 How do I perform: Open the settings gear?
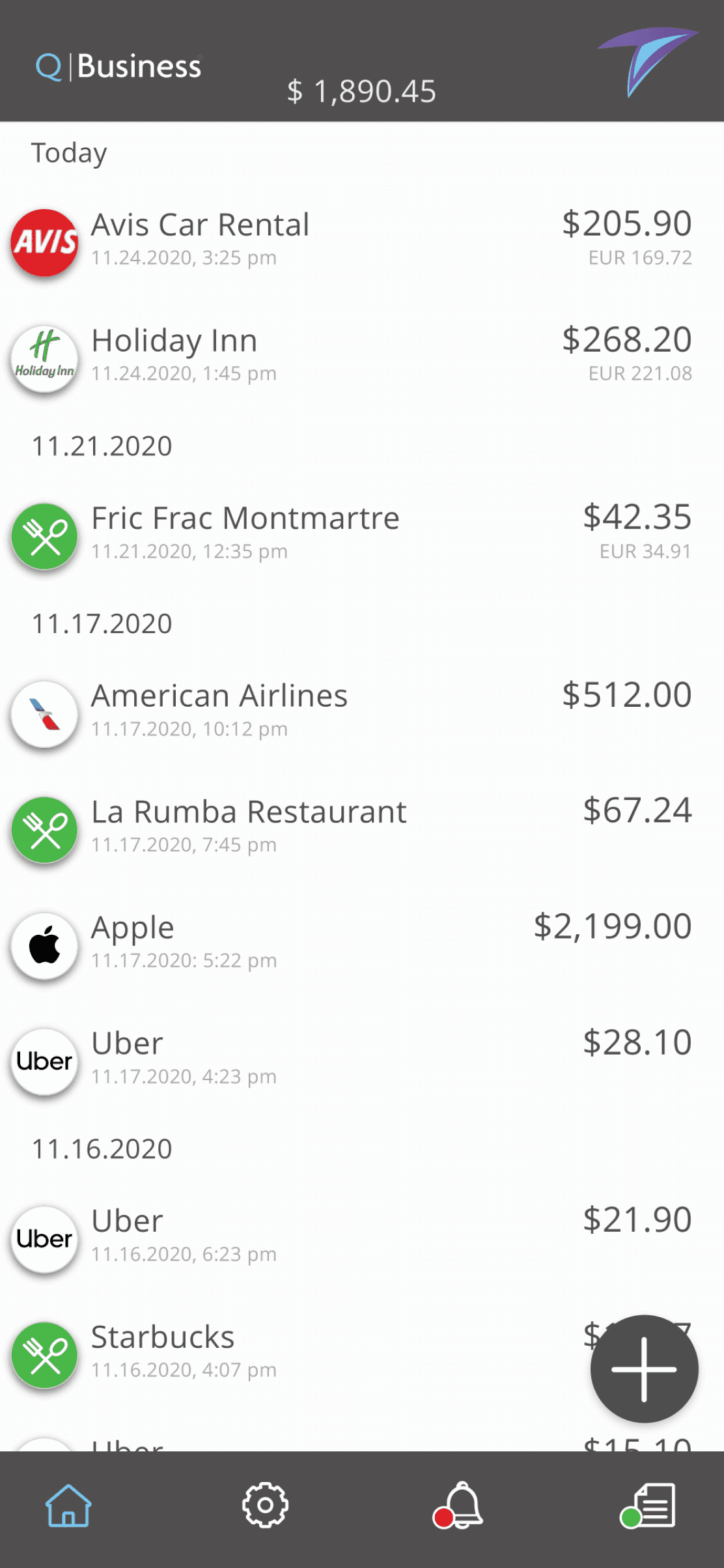point(265,1505)
